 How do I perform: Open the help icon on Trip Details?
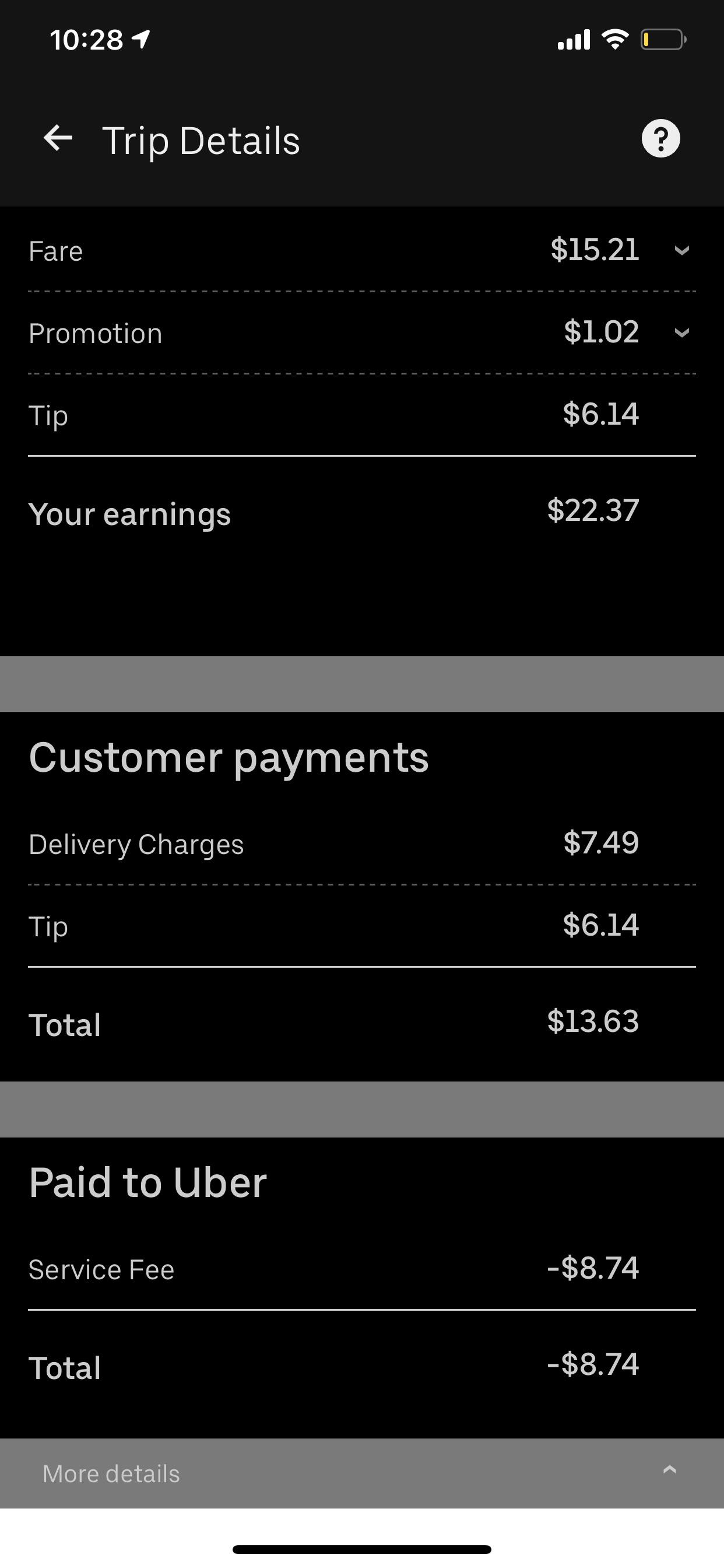point(660,139)
